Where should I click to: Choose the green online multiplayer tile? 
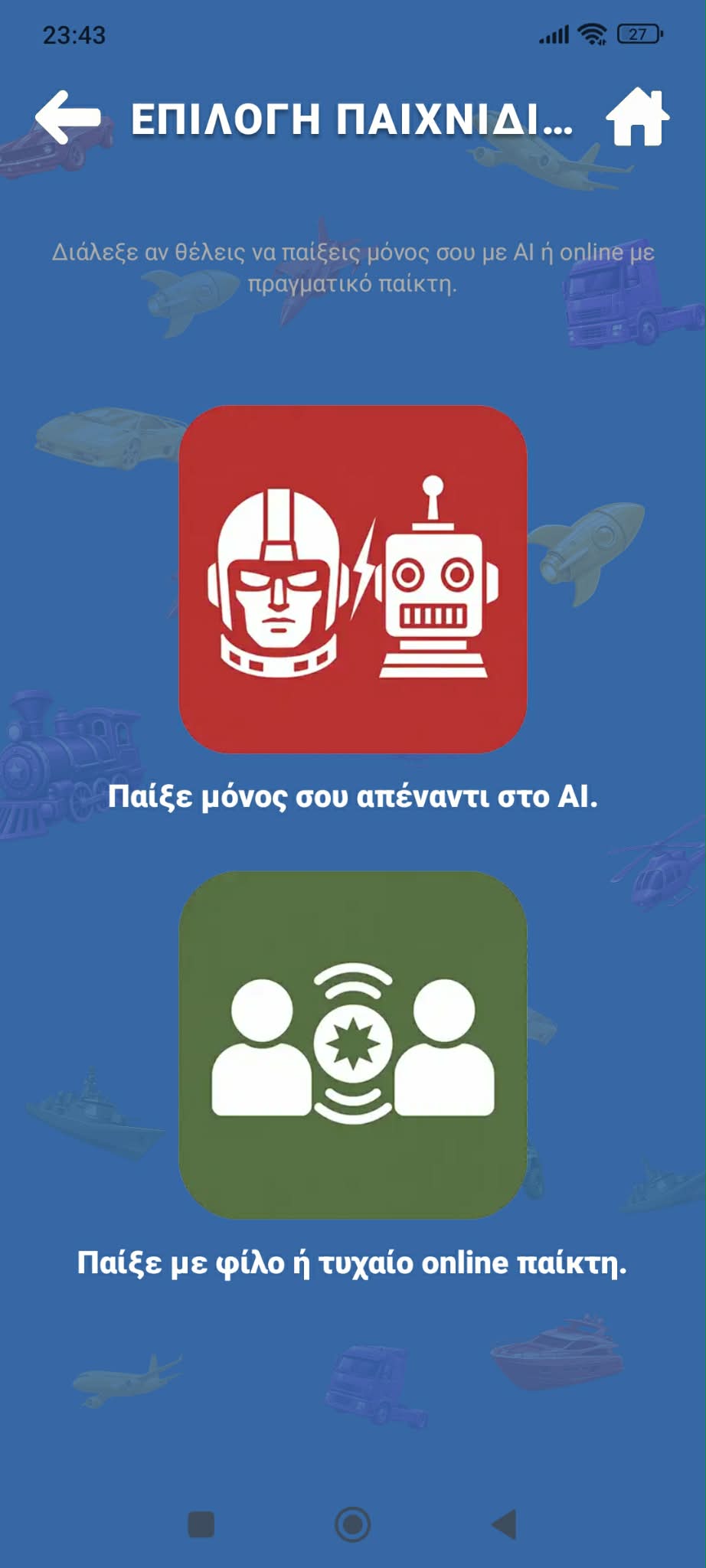(x=353, y=1045)
